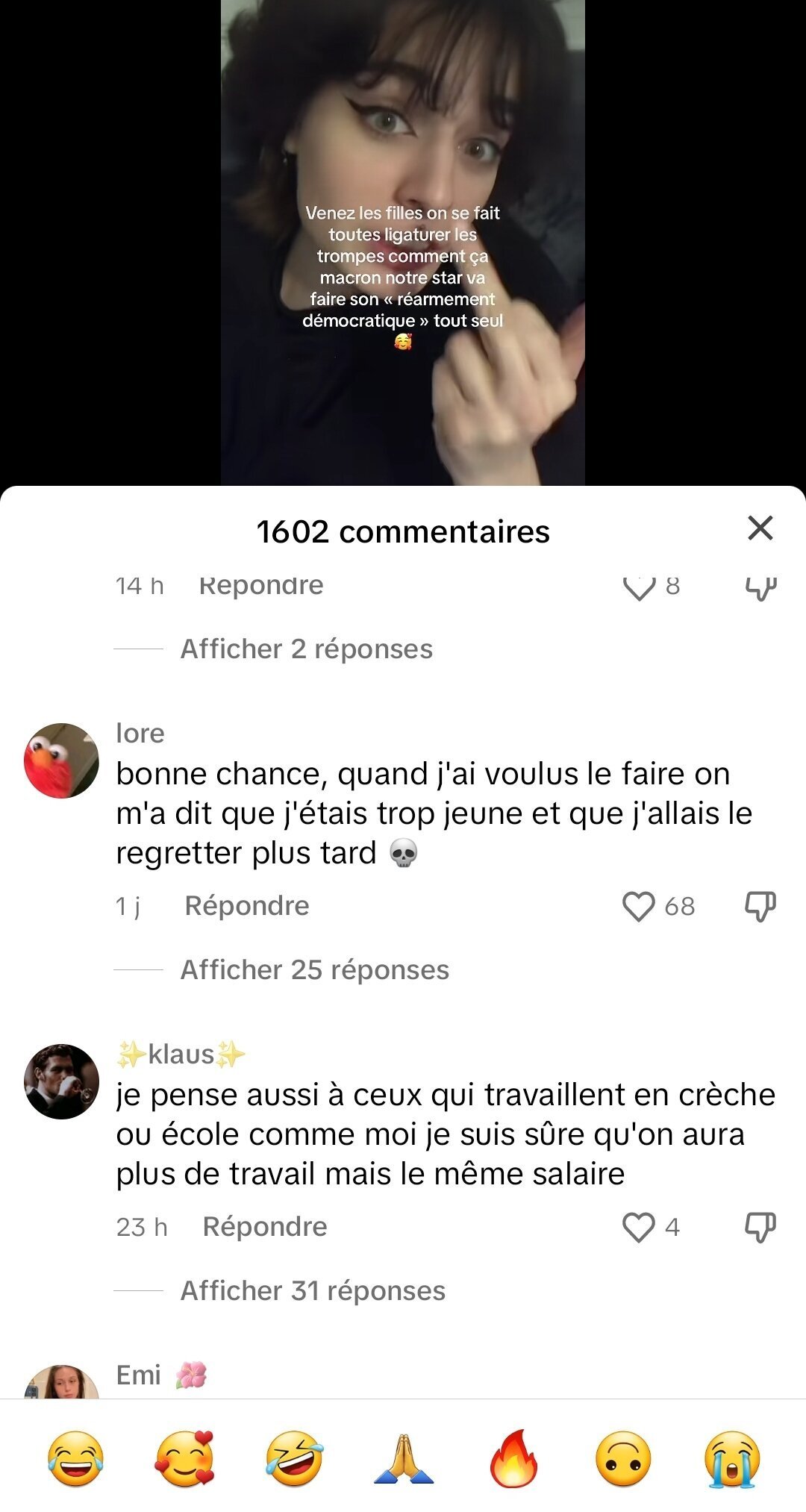Insert the smiling face with hearts emoji
The width and height of the screenshot is (806, 1512).
click(184, 1458)
